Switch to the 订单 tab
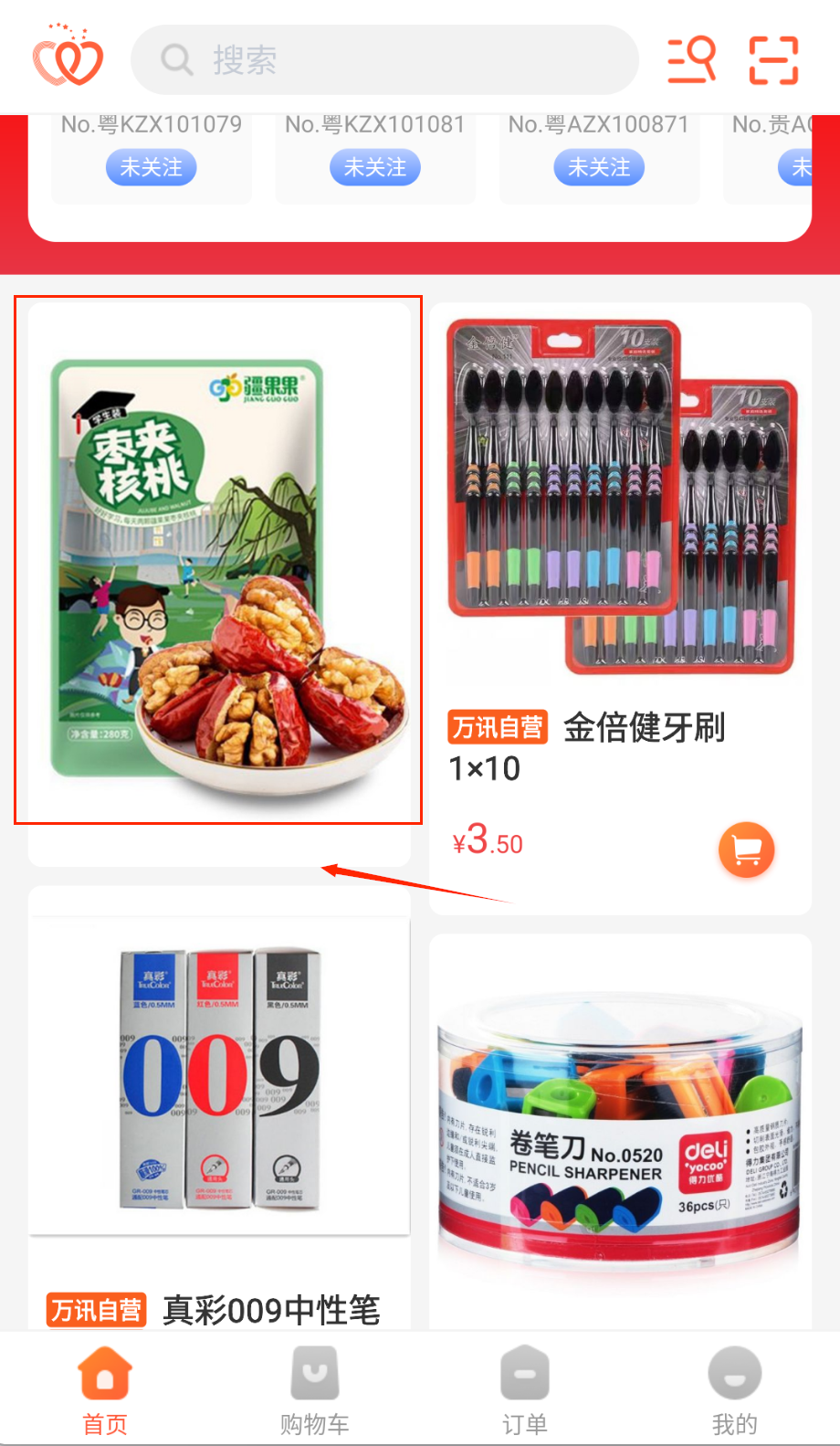The width and height of the screenshot is (840, 1446). [x=525, y=1389]
